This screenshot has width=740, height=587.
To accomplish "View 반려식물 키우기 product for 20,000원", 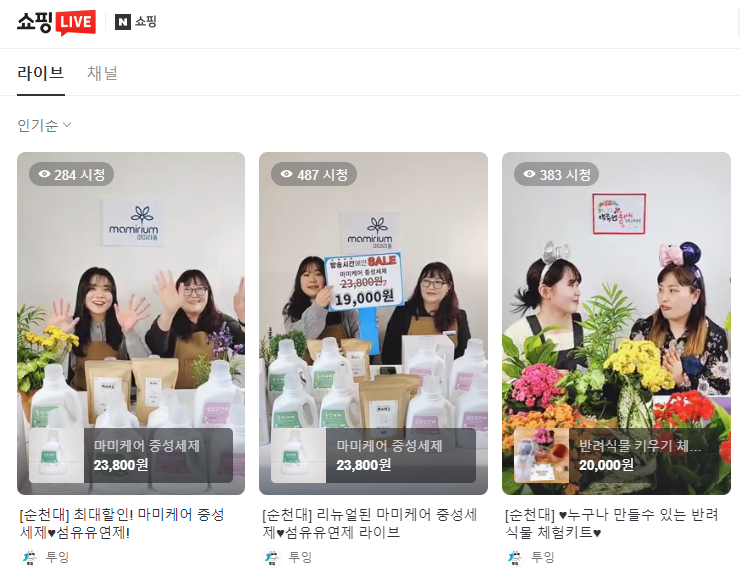I will [x=616, y=455].
